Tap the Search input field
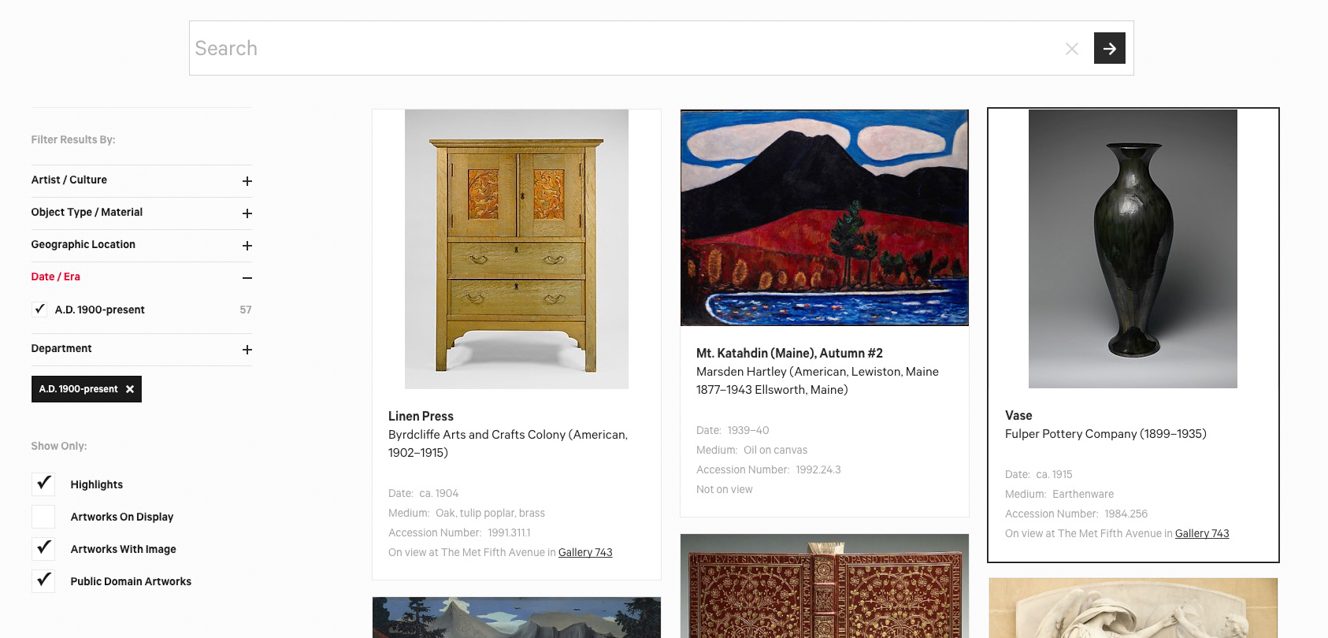Screen dimensions: 1328x638 (x=620, y=48)
